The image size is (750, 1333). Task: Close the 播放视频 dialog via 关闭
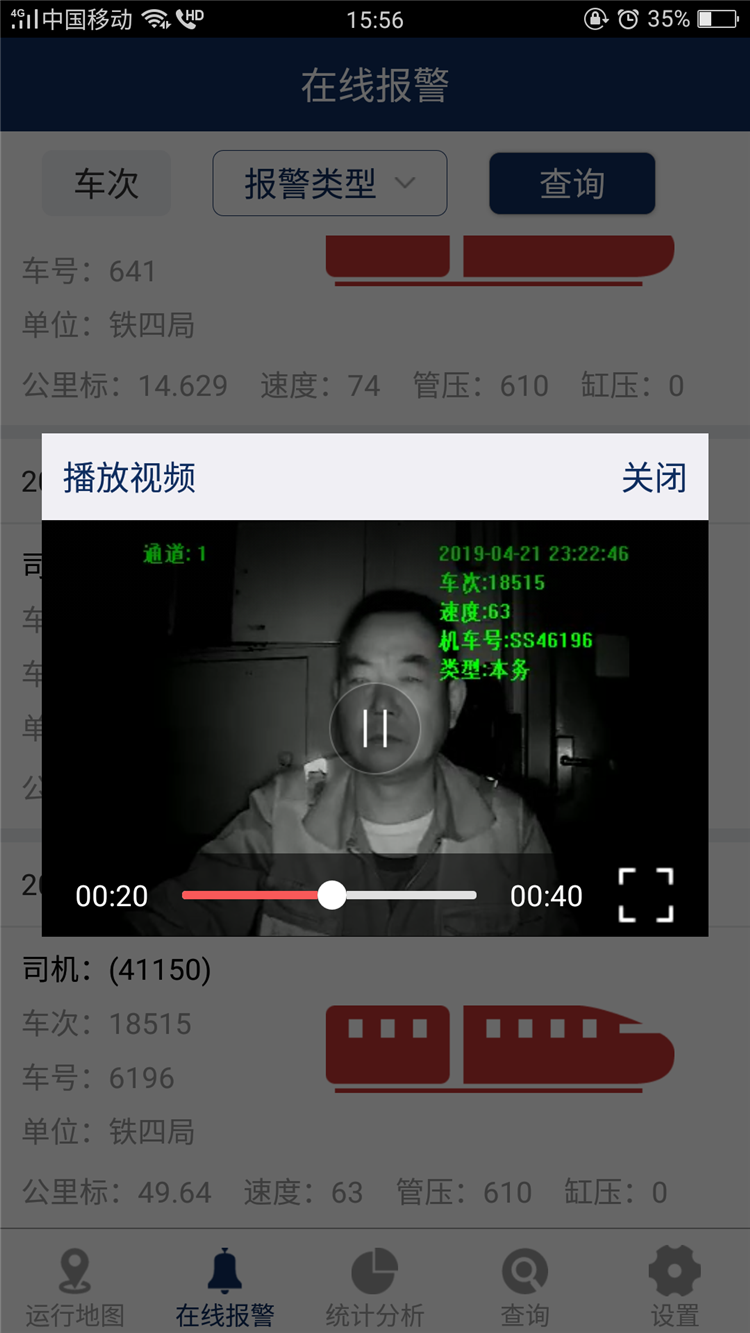click(654, 478)
